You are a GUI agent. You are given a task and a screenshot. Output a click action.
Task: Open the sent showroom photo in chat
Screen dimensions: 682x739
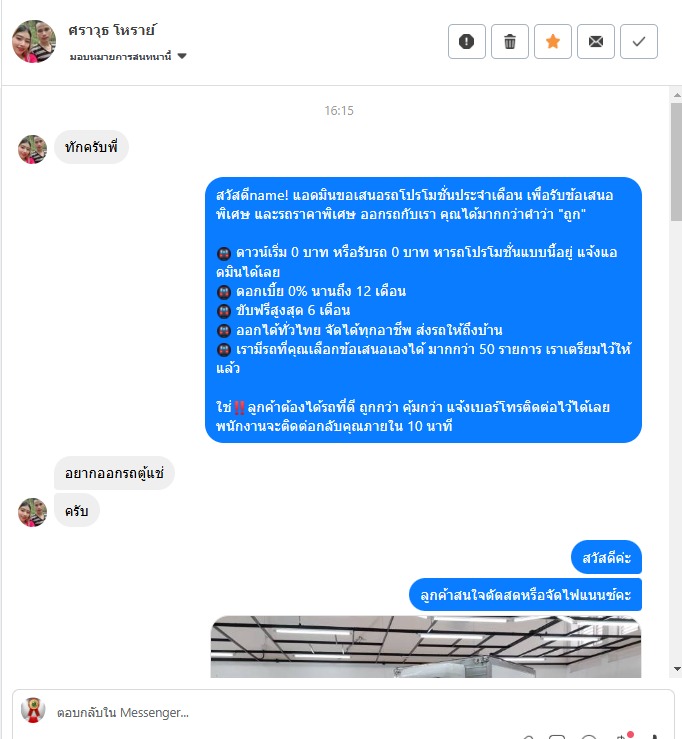pyautogui.click(x=425, y=647)
